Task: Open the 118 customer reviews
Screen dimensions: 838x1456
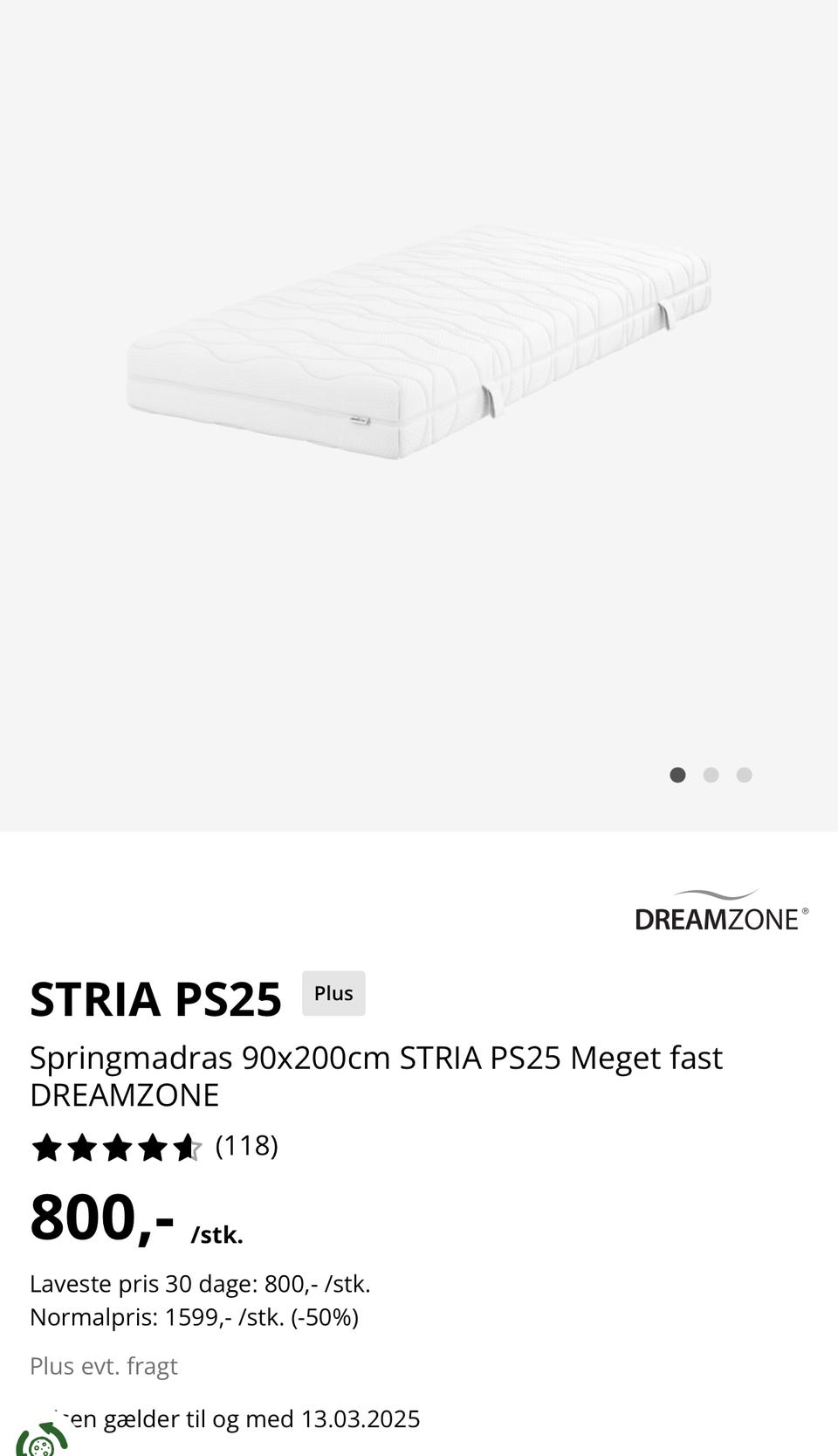Action: [x=246, y=1145]
